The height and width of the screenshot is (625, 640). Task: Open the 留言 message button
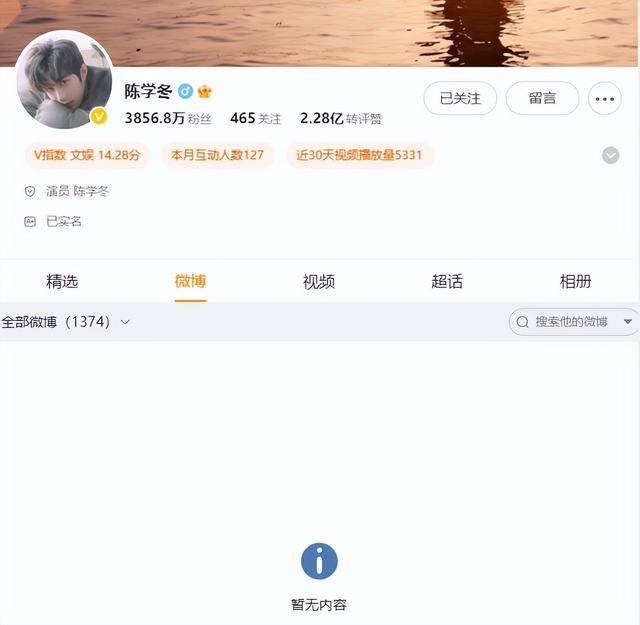(x=542, y=98)
